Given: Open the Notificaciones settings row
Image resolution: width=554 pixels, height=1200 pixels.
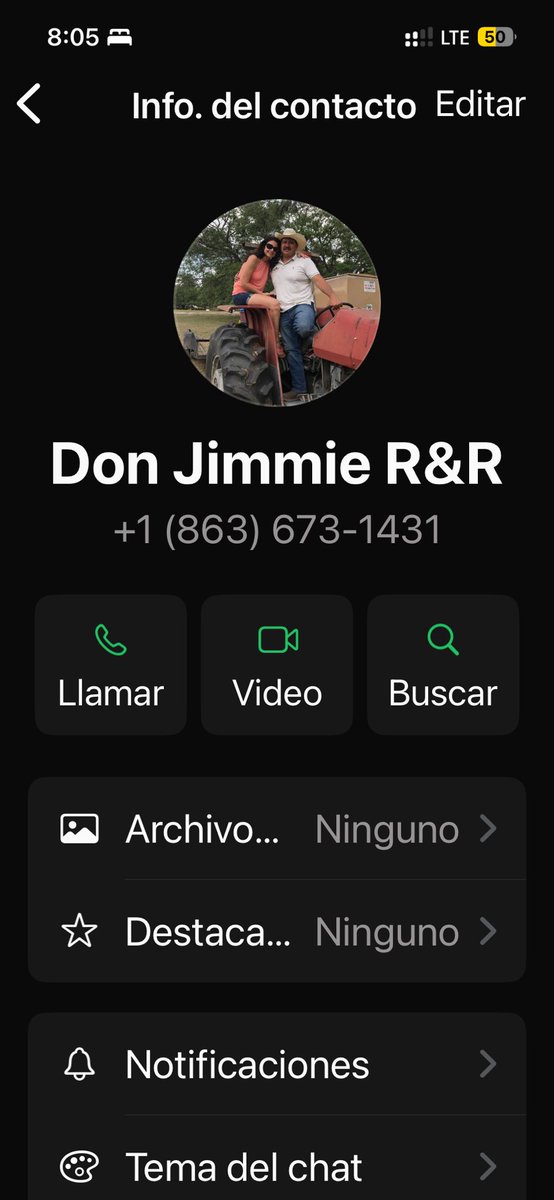Looking at the screenshot, I should click(277, 1064).
